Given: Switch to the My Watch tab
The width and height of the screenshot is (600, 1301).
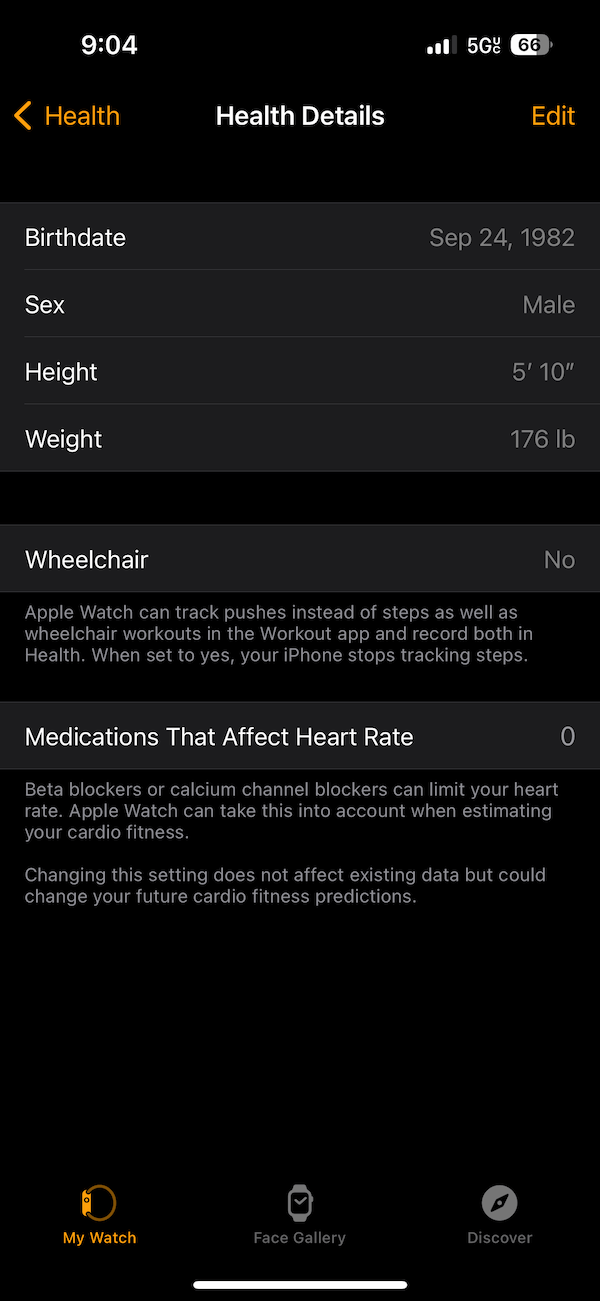Looking at the screenshot, I should [99, 1215].
